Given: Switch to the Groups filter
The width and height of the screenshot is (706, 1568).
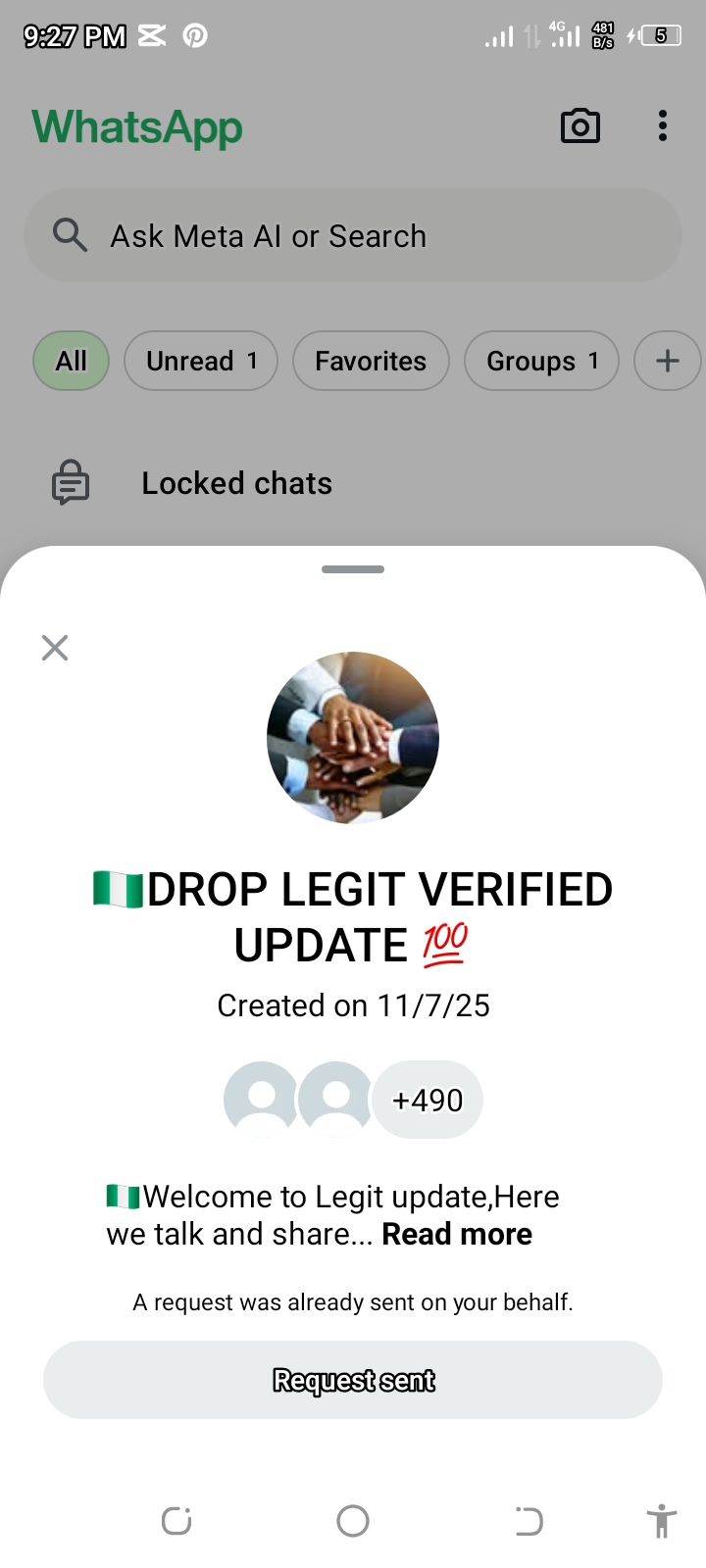Looking at the screenshot, I should (x=541, y=361).
